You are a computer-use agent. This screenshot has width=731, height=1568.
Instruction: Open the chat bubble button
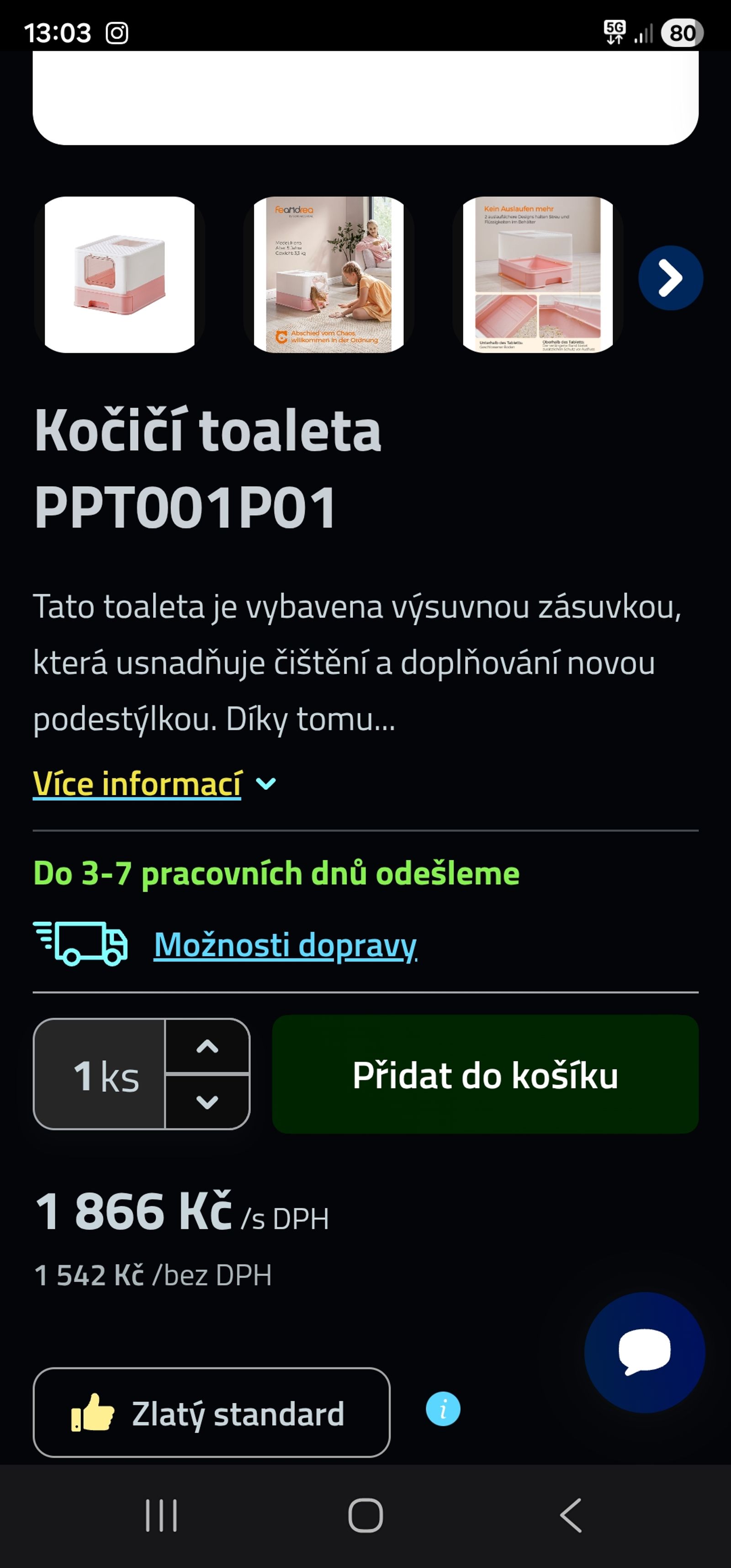click(x=645, y=1353)
